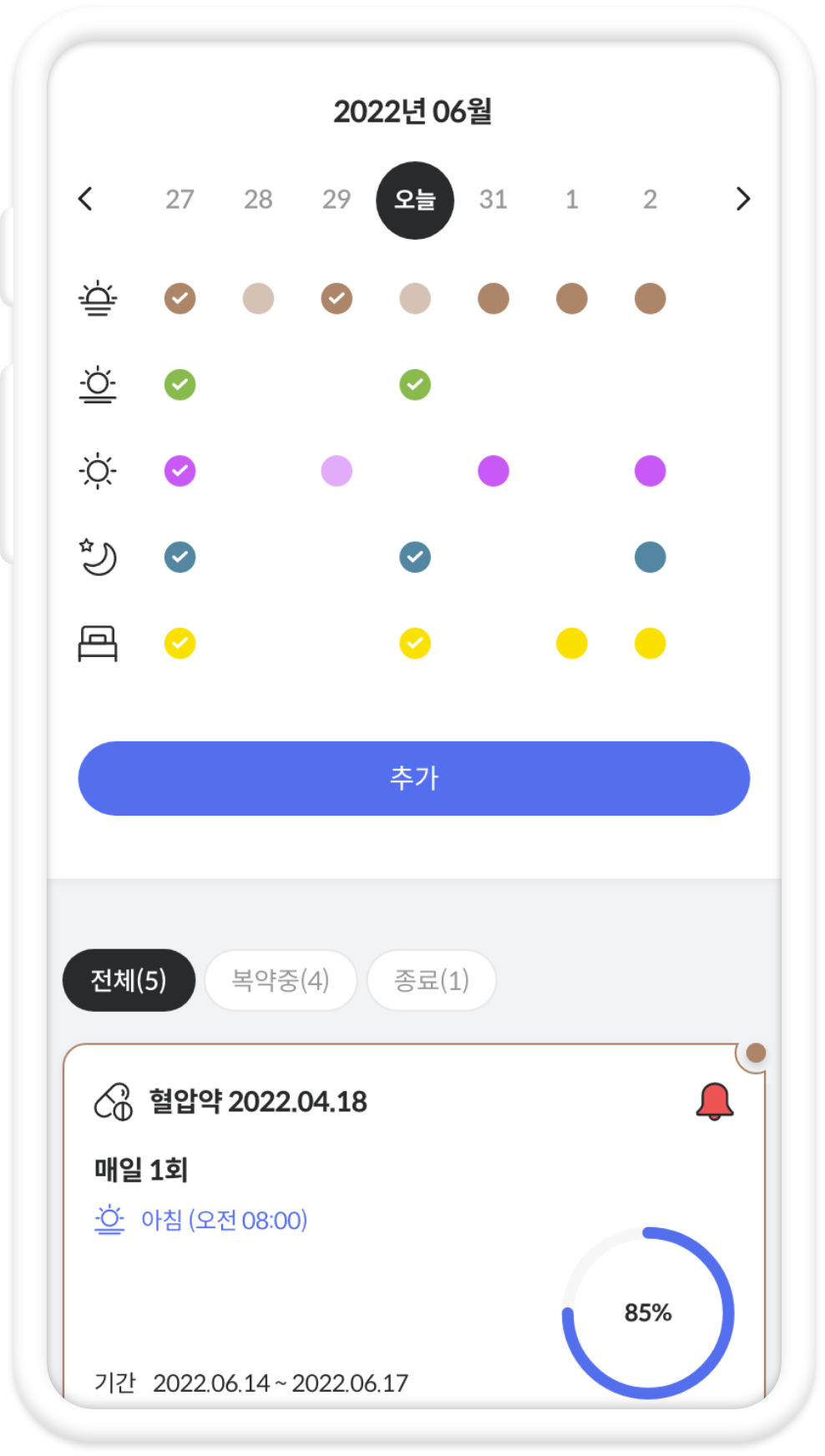The width and height of the screenshot is (825, 1456).
Task: Switch to the 복약중(4) filter
Action: [x=281, y=980]
